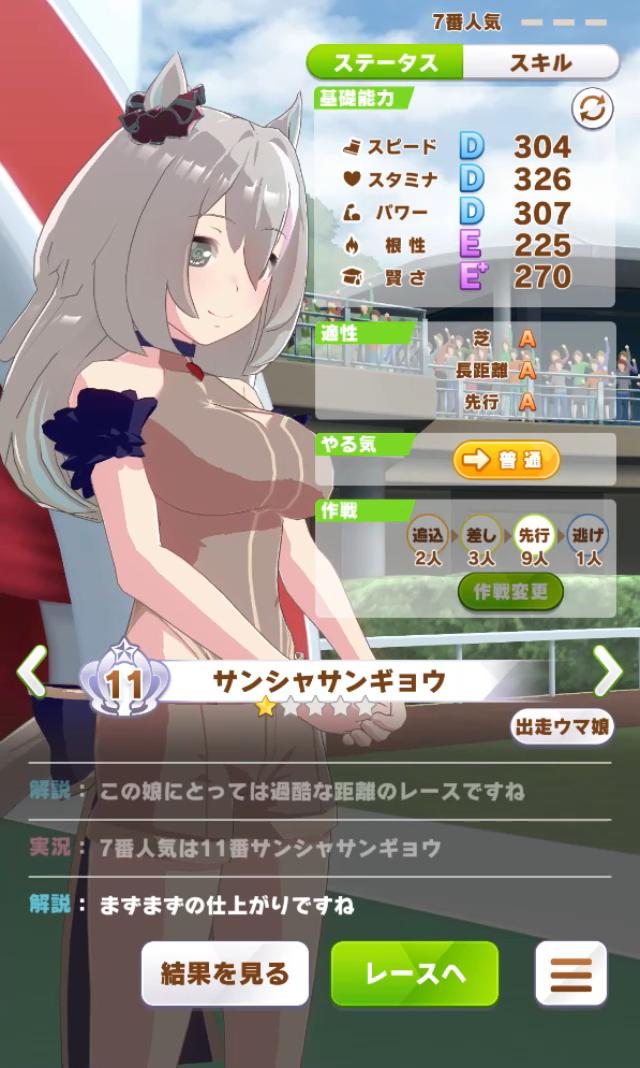Open the 出走ウマ娘 list

(561, 727)
